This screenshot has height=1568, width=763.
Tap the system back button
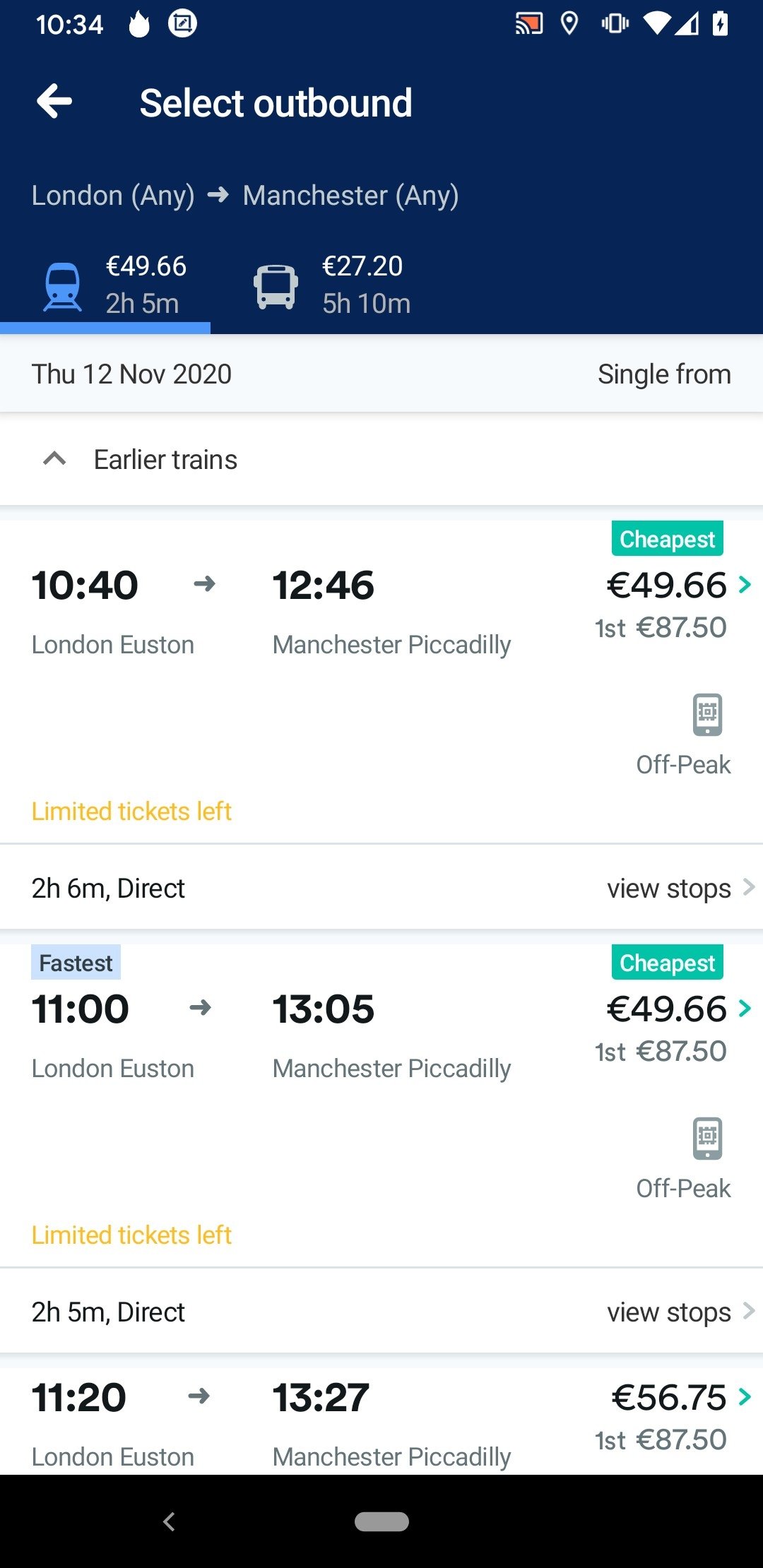coord(169,1521)
